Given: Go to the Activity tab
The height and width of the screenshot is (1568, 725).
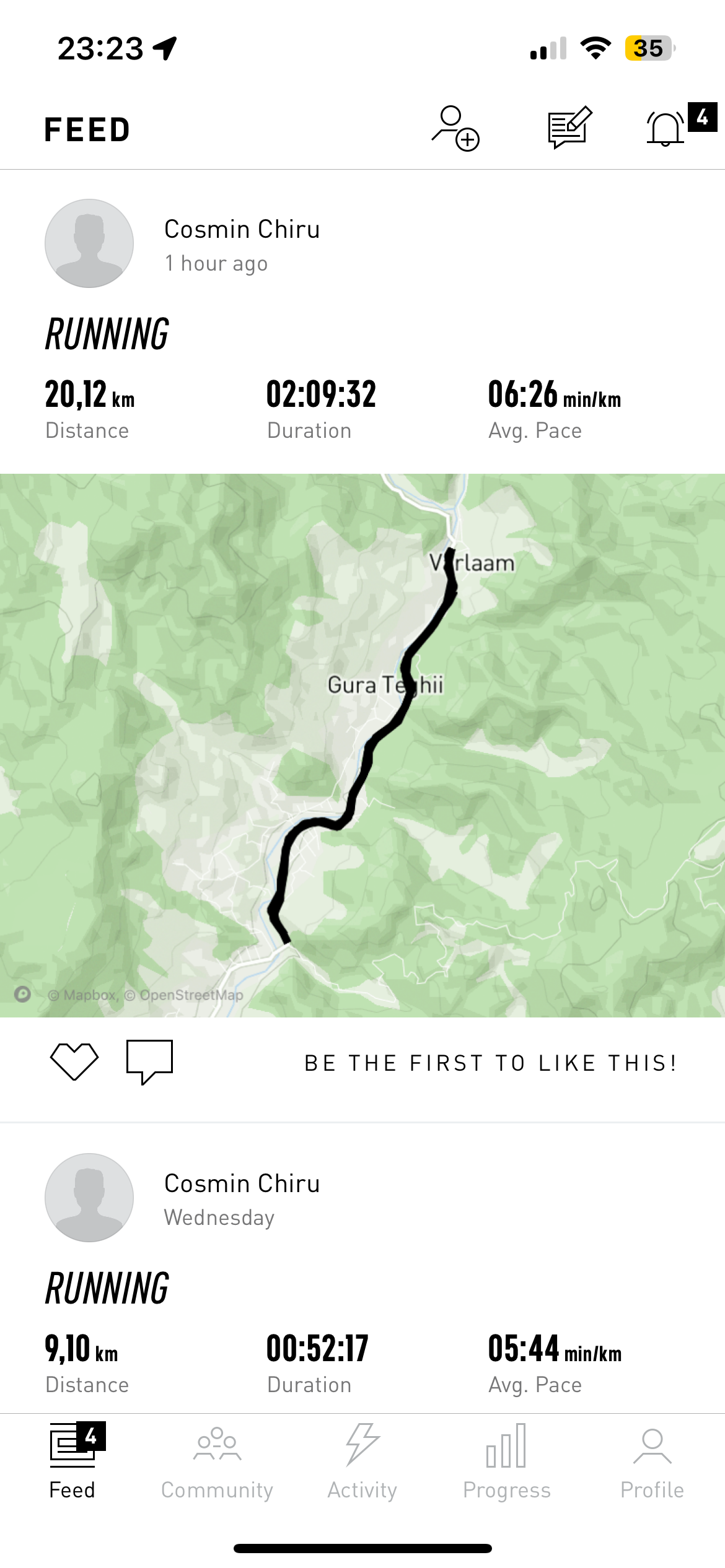Looking at the screenshot, I should coord(362,1461).
